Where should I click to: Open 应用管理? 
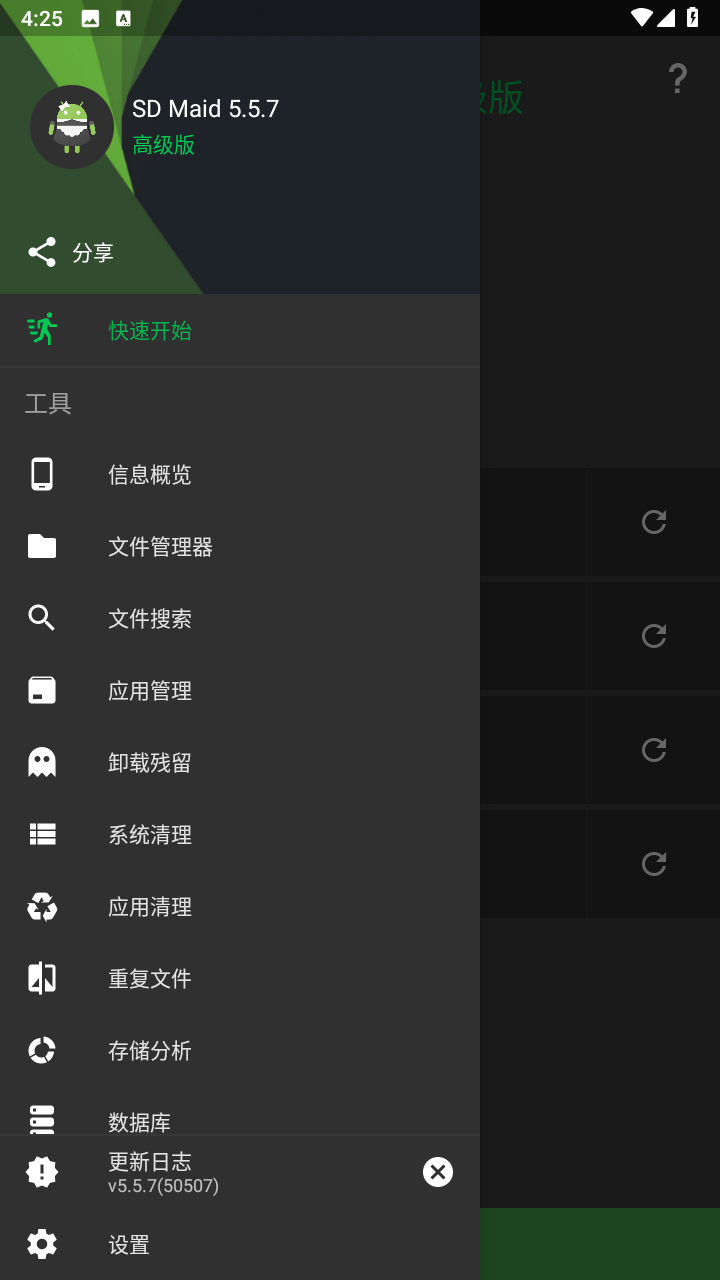pos(240,690)
